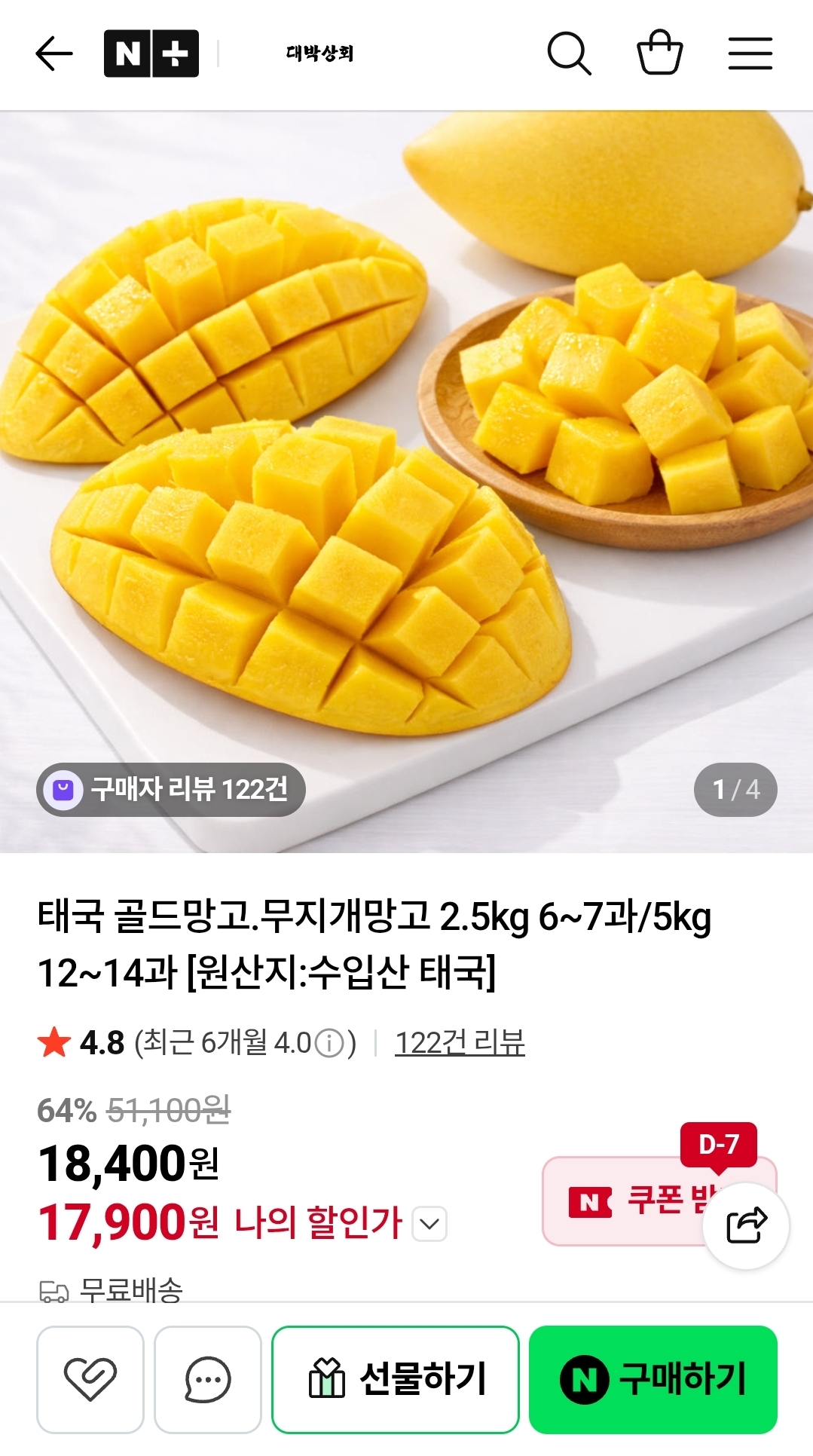Image resolution: width=813 pixels, height=1456 pixels.
Task: Open the hamburger menu
Action: click(x=750, y=54)
